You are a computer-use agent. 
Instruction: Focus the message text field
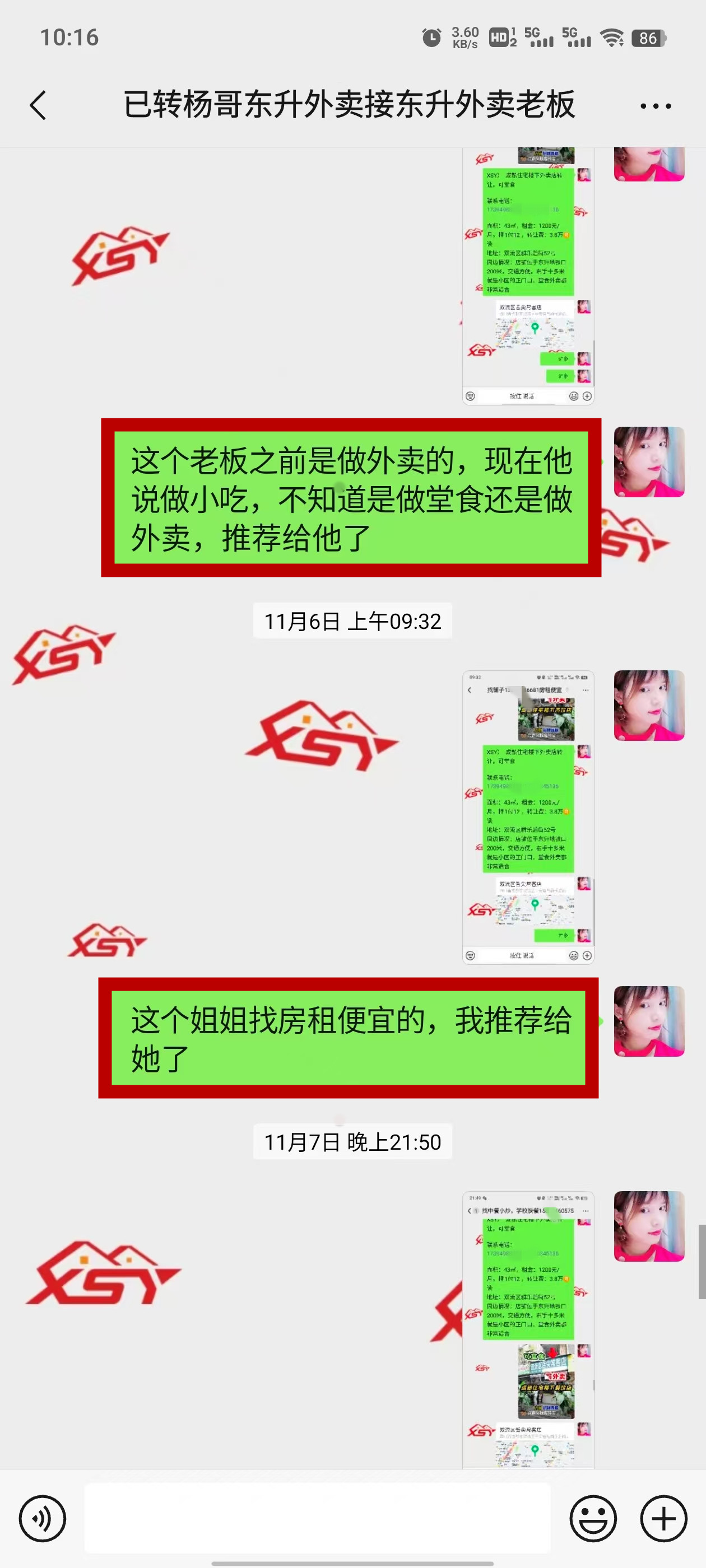(317, 1518)
